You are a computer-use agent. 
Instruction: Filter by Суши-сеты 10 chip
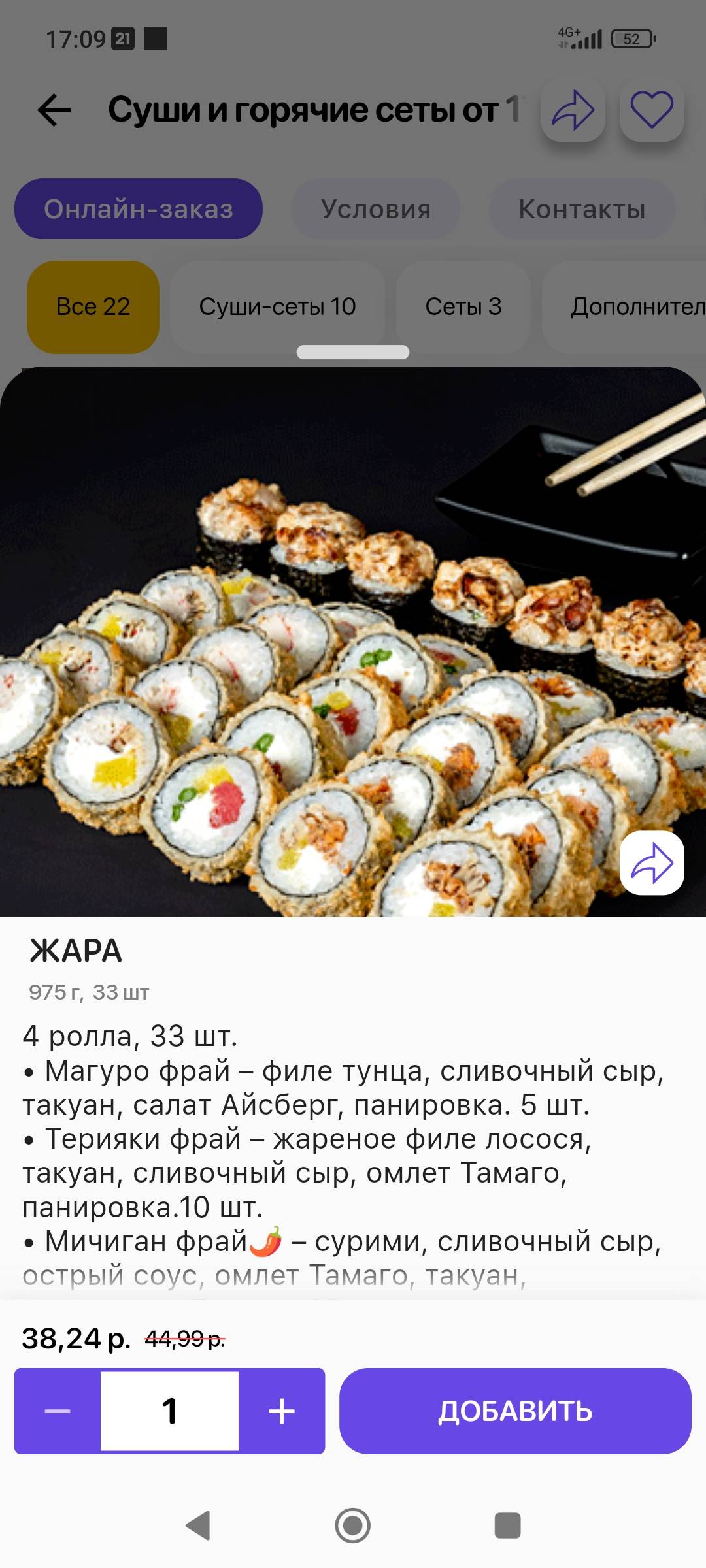[x=277, y=306]
